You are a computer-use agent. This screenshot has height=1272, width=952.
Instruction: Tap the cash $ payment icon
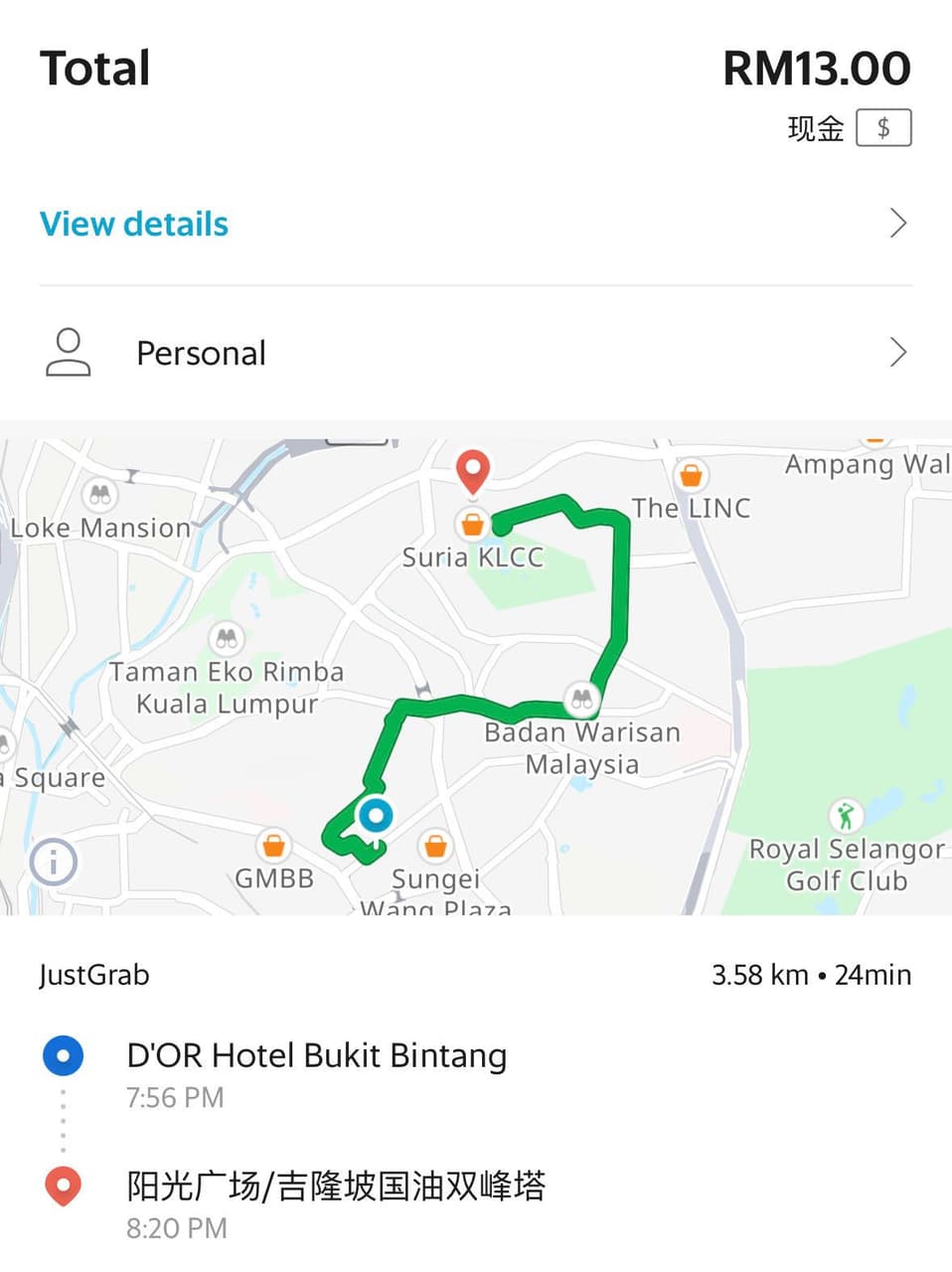point(882,126)
